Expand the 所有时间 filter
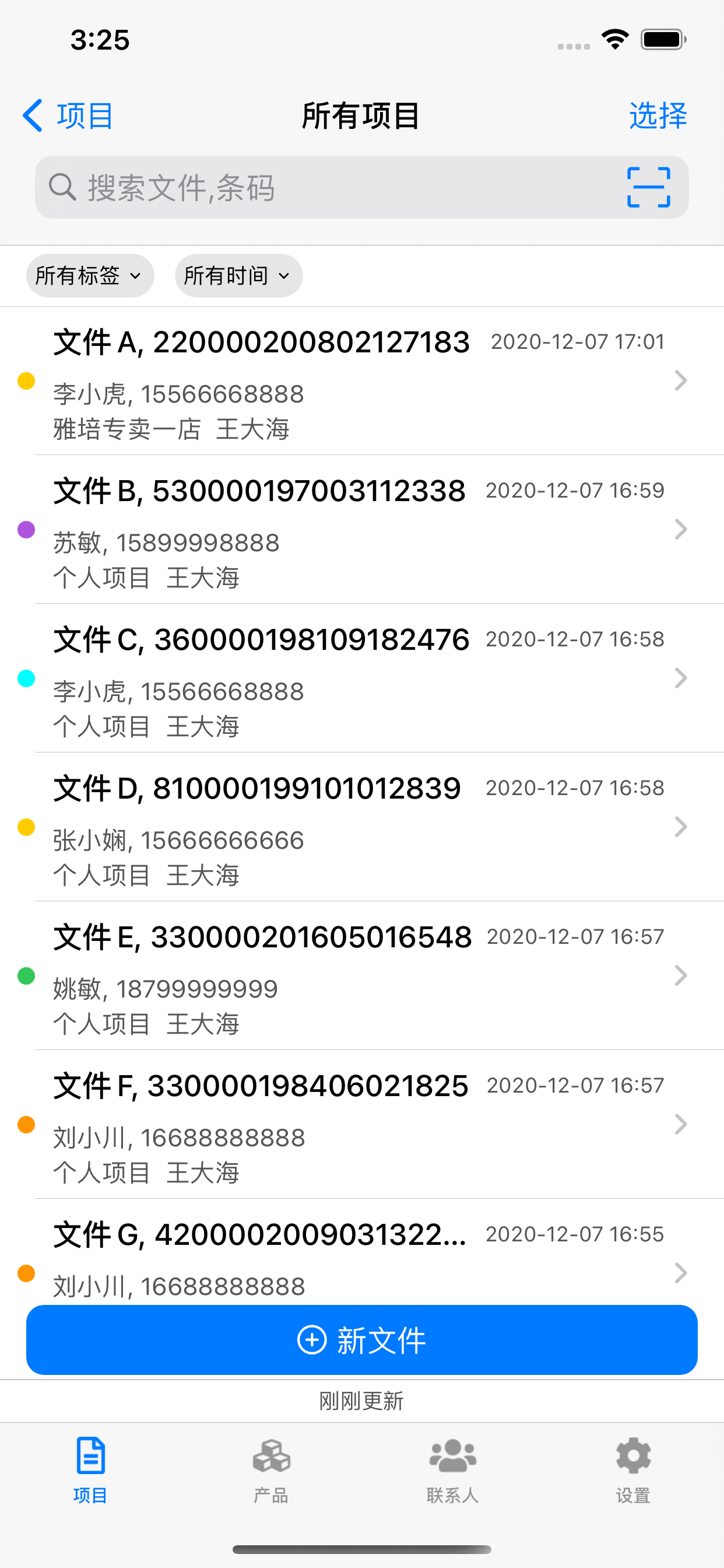Image resolution: width=724 pixels, height=1568 pixels. [x=238, y=276]
